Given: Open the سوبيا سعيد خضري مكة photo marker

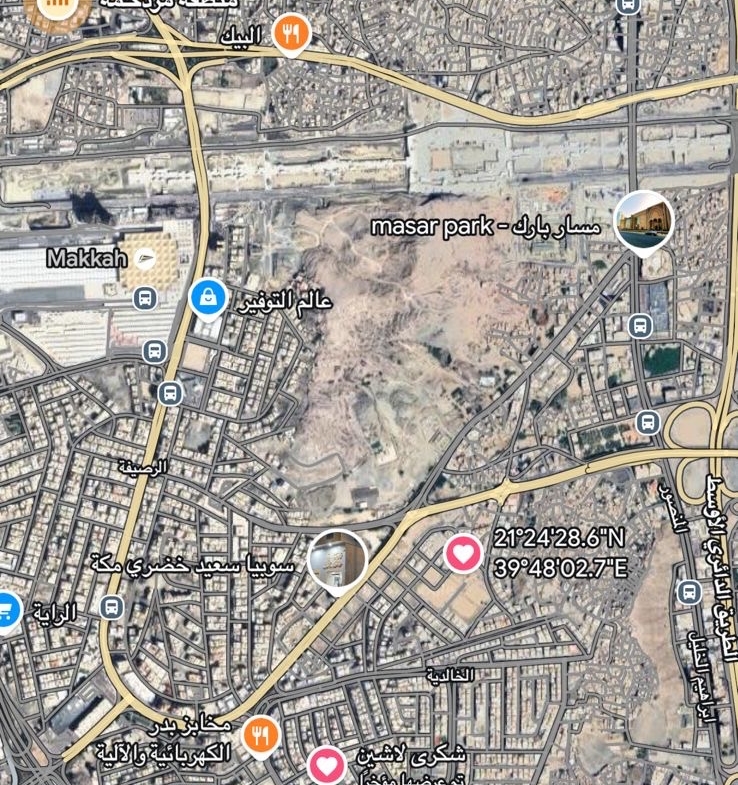Looking at the screenshot, I should coord(336,560).
